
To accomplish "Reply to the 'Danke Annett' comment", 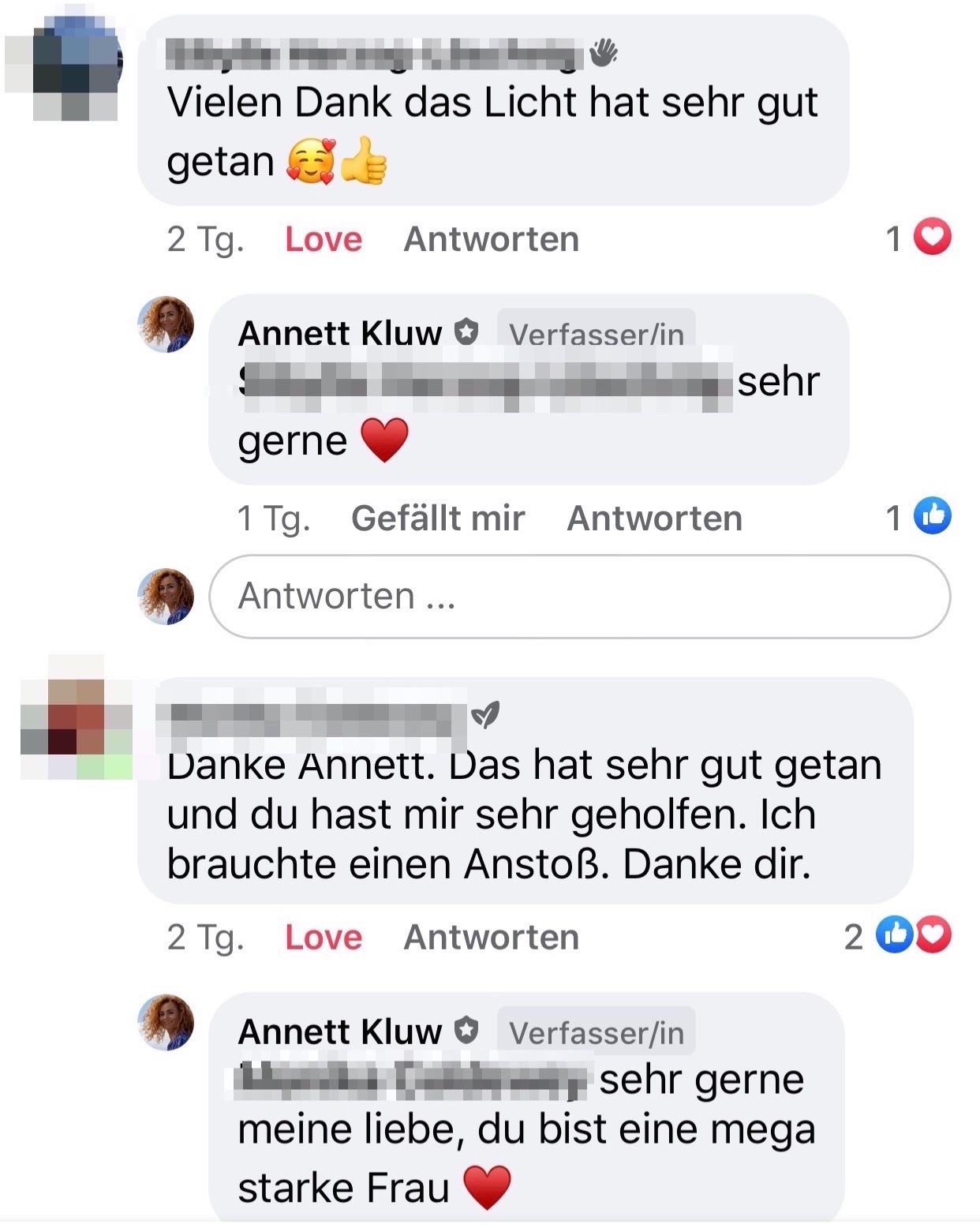I will coord(491,937).
